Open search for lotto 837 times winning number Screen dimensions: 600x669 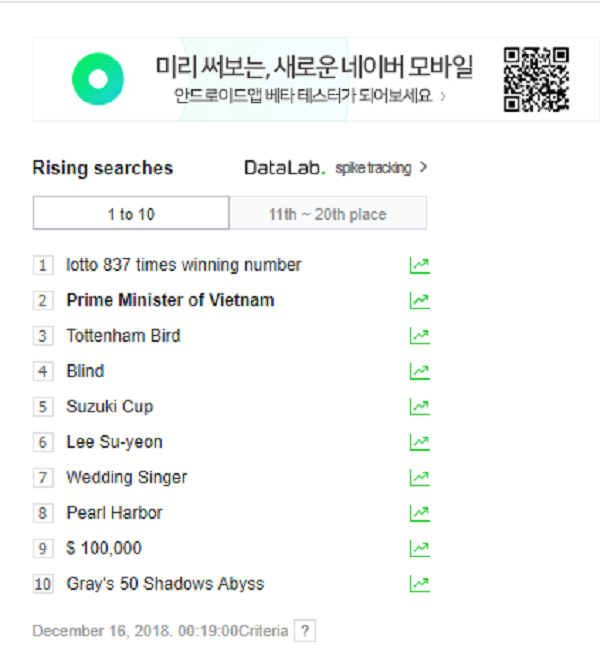pos(183,265)
